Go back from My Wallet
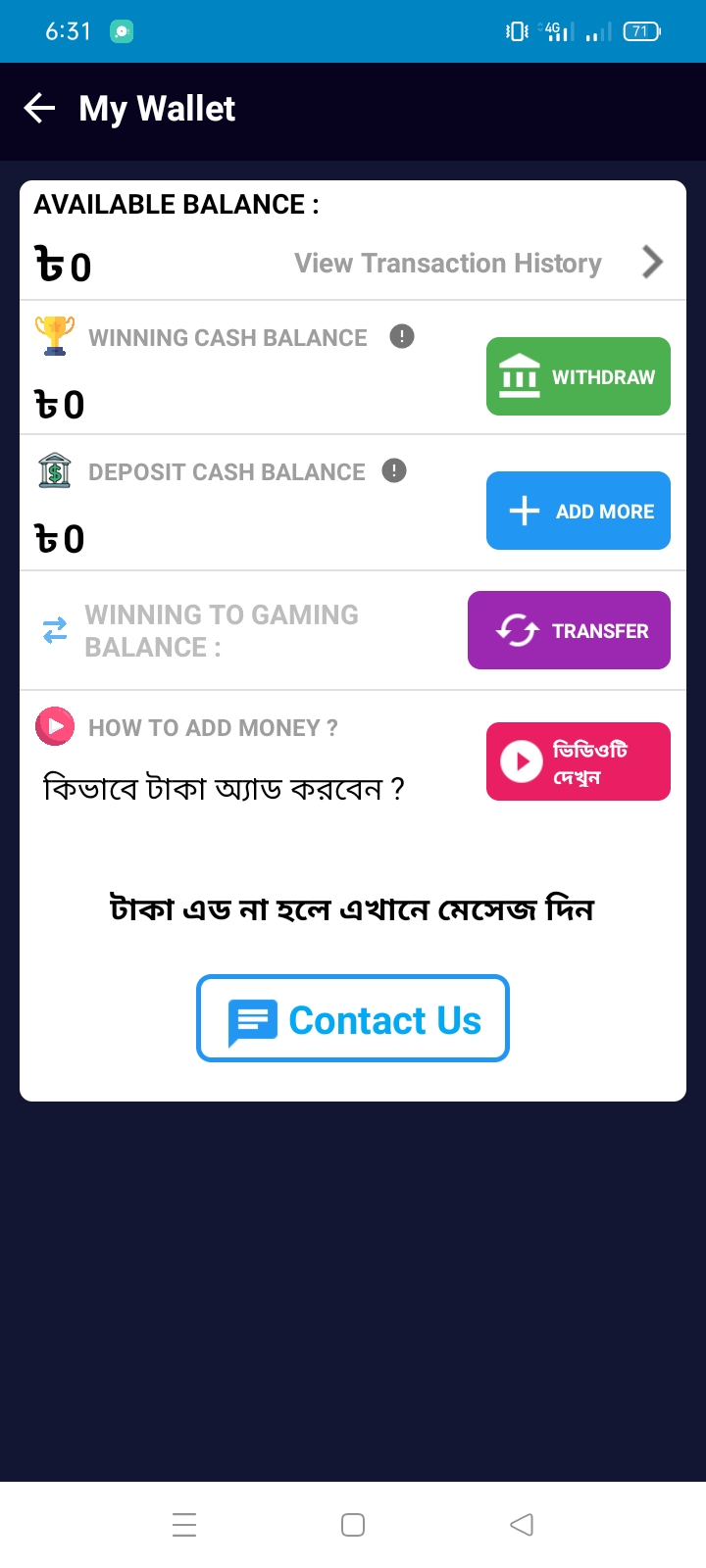Image resolution: width=706 pixels, height=1568 pixels. [39, 108]
